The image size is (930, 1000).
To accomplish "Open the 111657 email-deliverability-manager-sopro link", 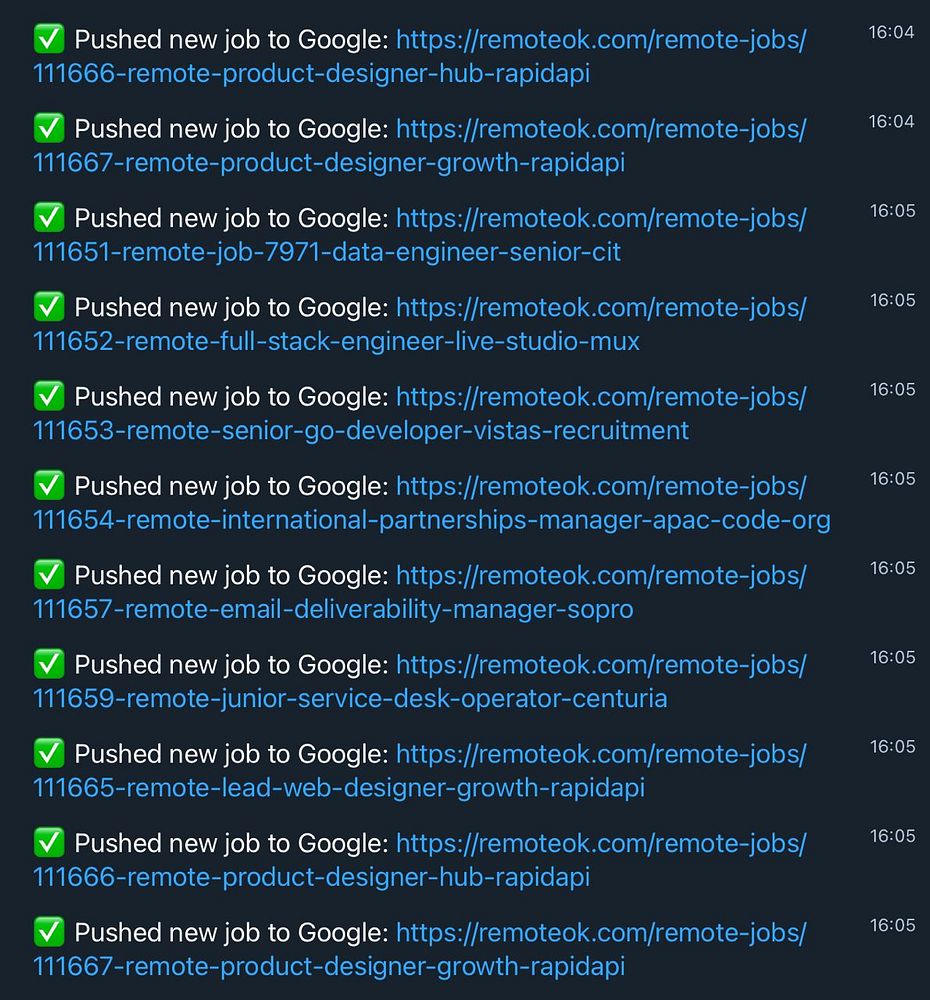I will 333,609.
